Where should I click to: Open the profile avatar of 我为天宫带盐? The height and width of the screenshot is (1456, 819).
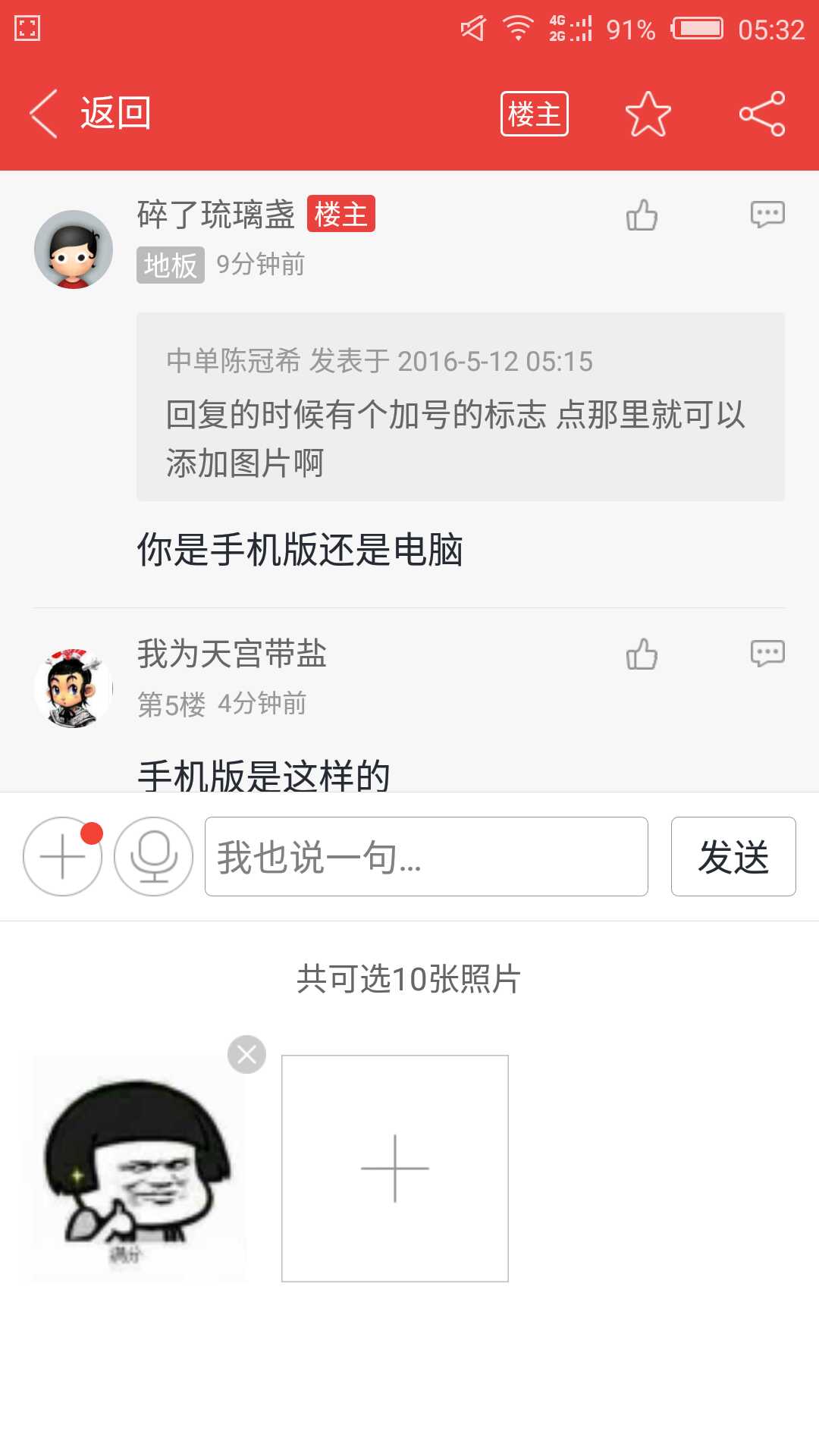click(x=74, y=689)
